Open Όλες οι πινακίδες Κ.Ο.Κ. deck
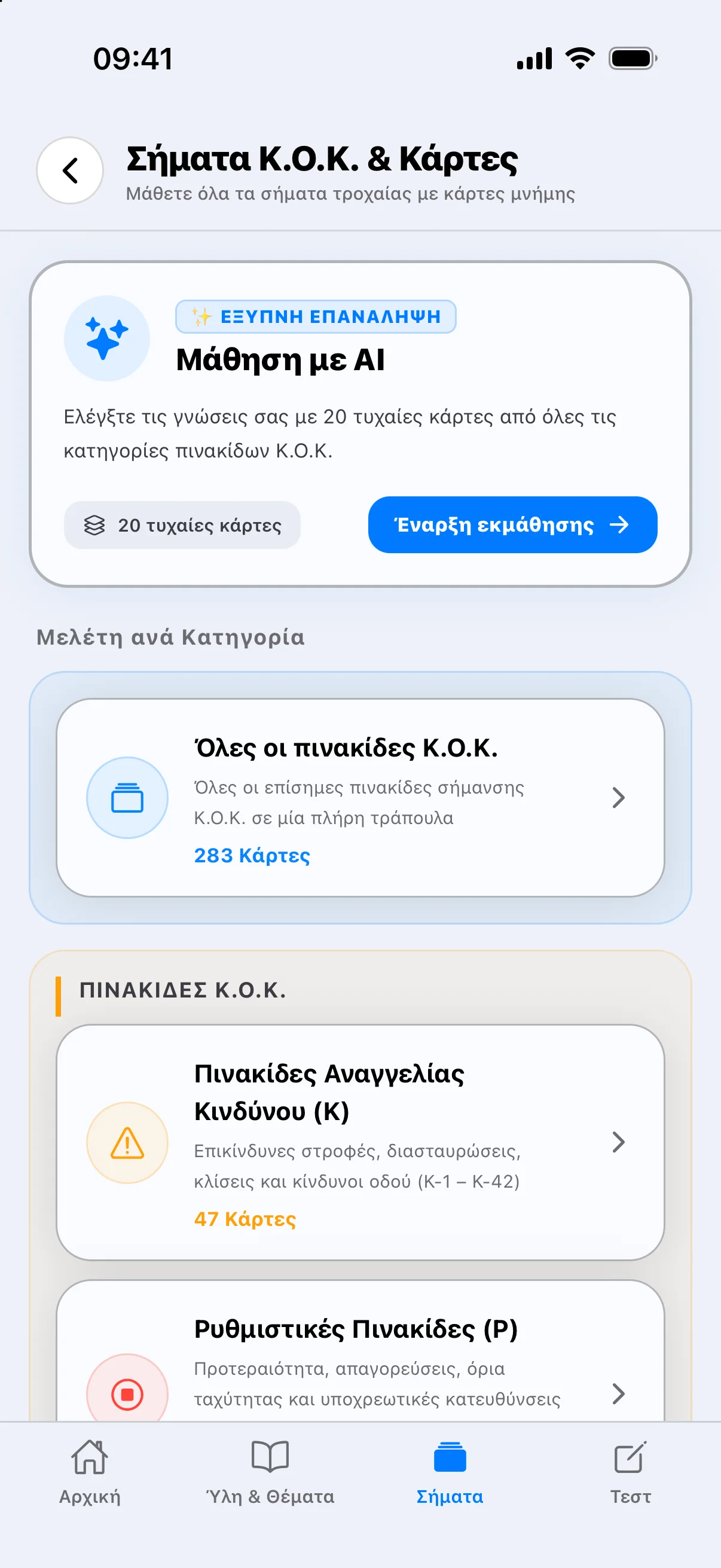Screen dimensions: 721x1568 [x=360, y=797]
